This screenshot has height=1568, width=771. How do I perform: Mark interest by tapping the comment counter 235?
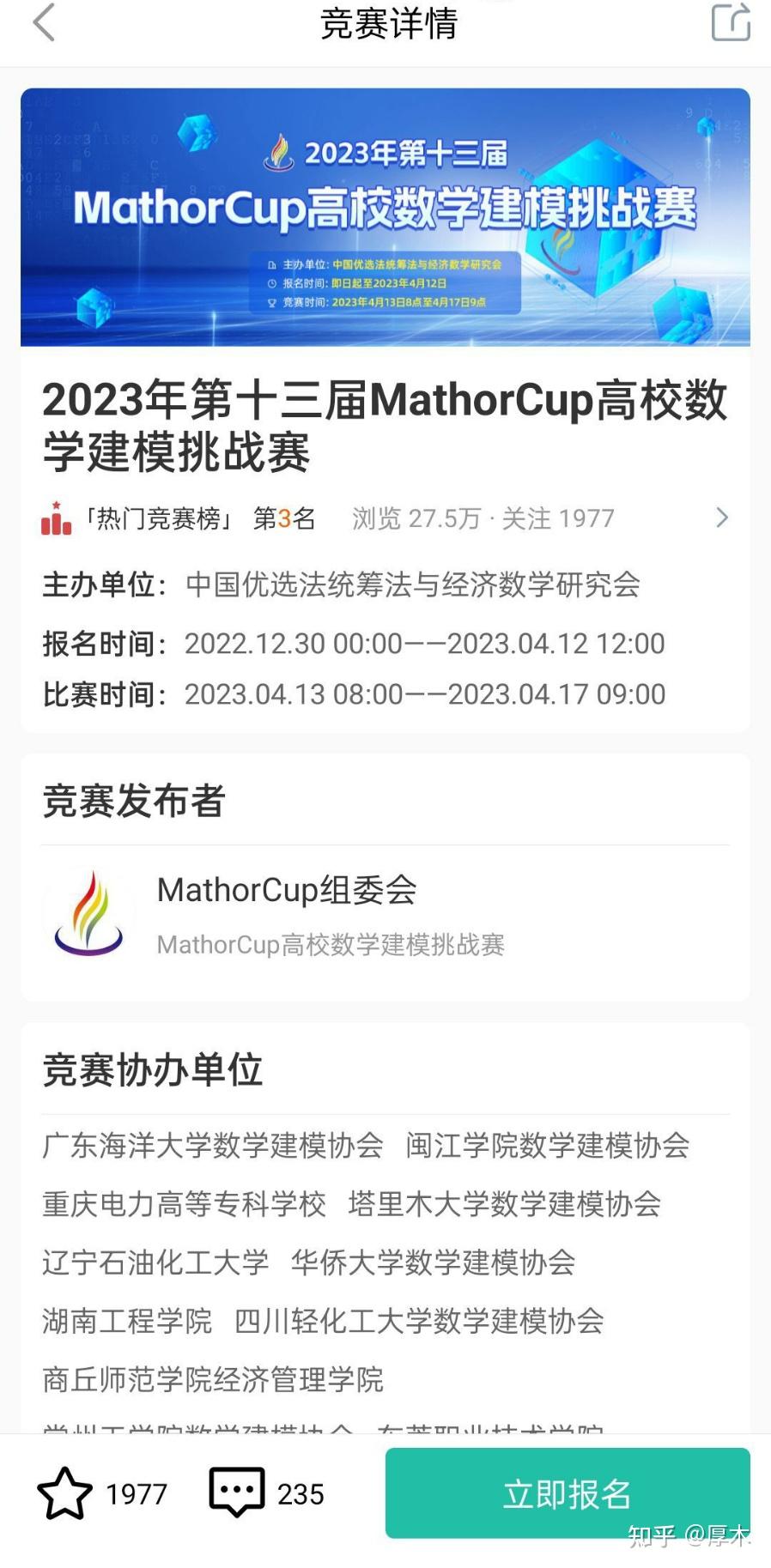pyautogui.click(x=301, y=1492)
